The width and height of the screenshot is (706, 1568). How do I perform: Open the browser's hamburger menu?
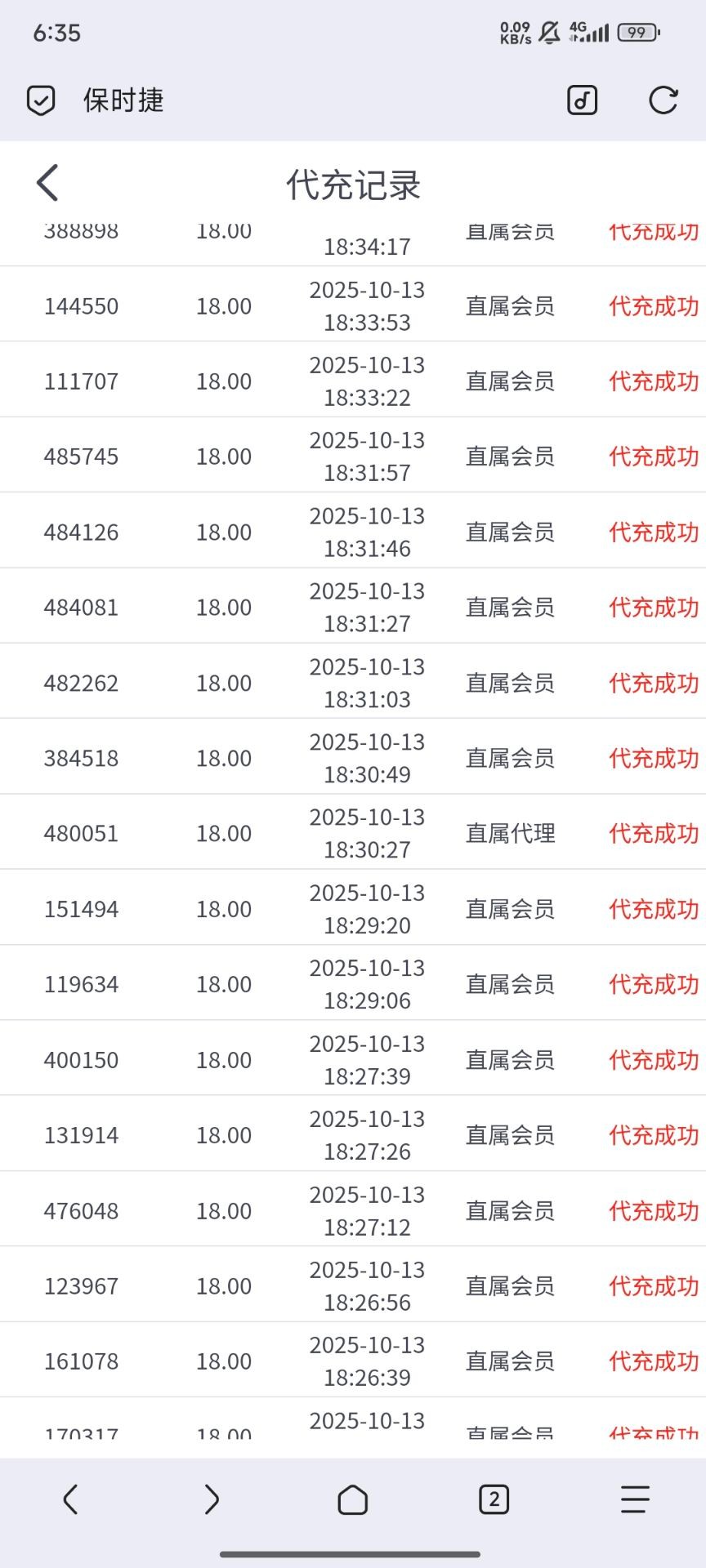coord(635,1499)
